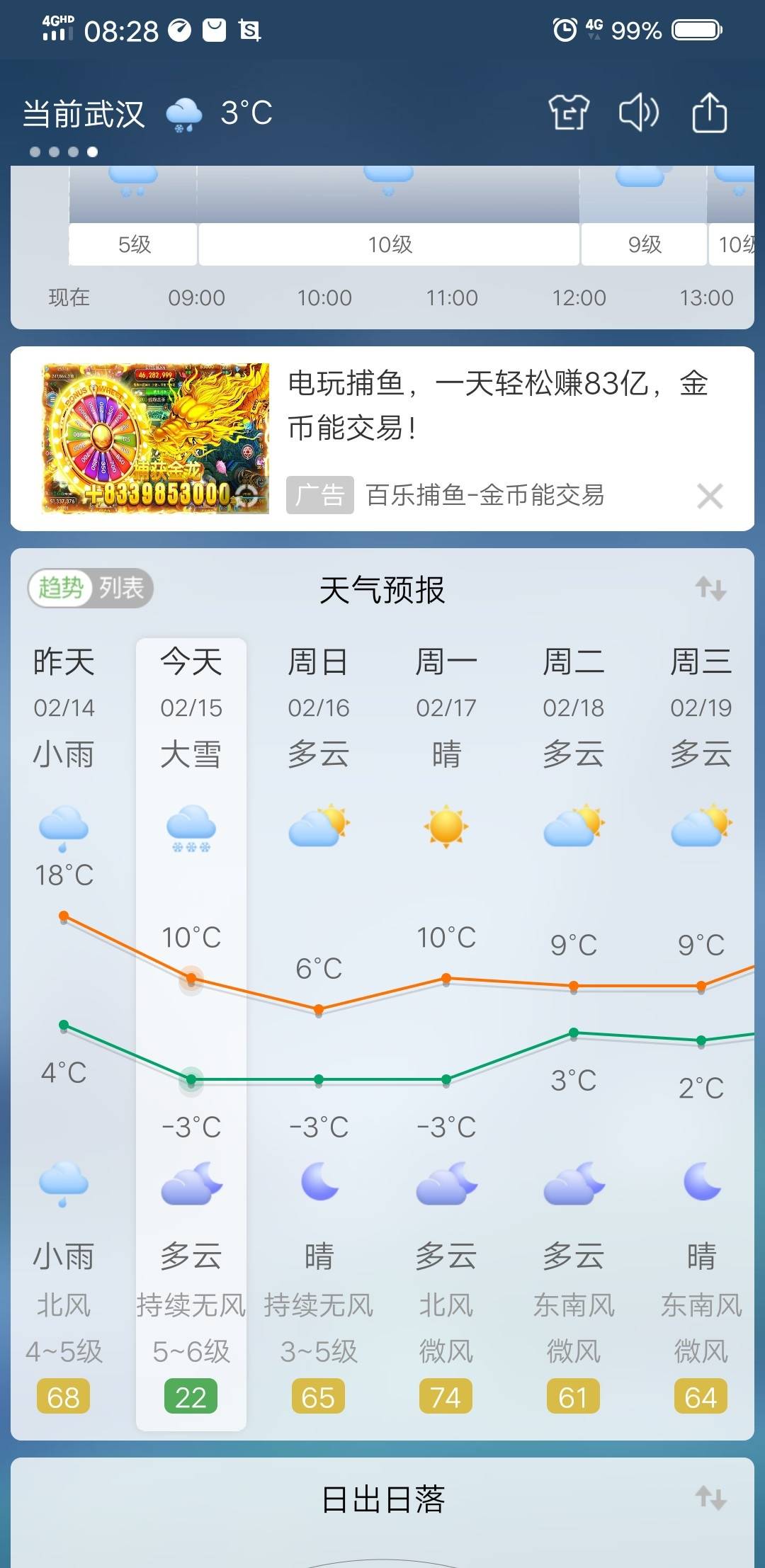Reorder the 天气预报 card
Viewport: 765px width, 1568px height.
coord(710,589)
